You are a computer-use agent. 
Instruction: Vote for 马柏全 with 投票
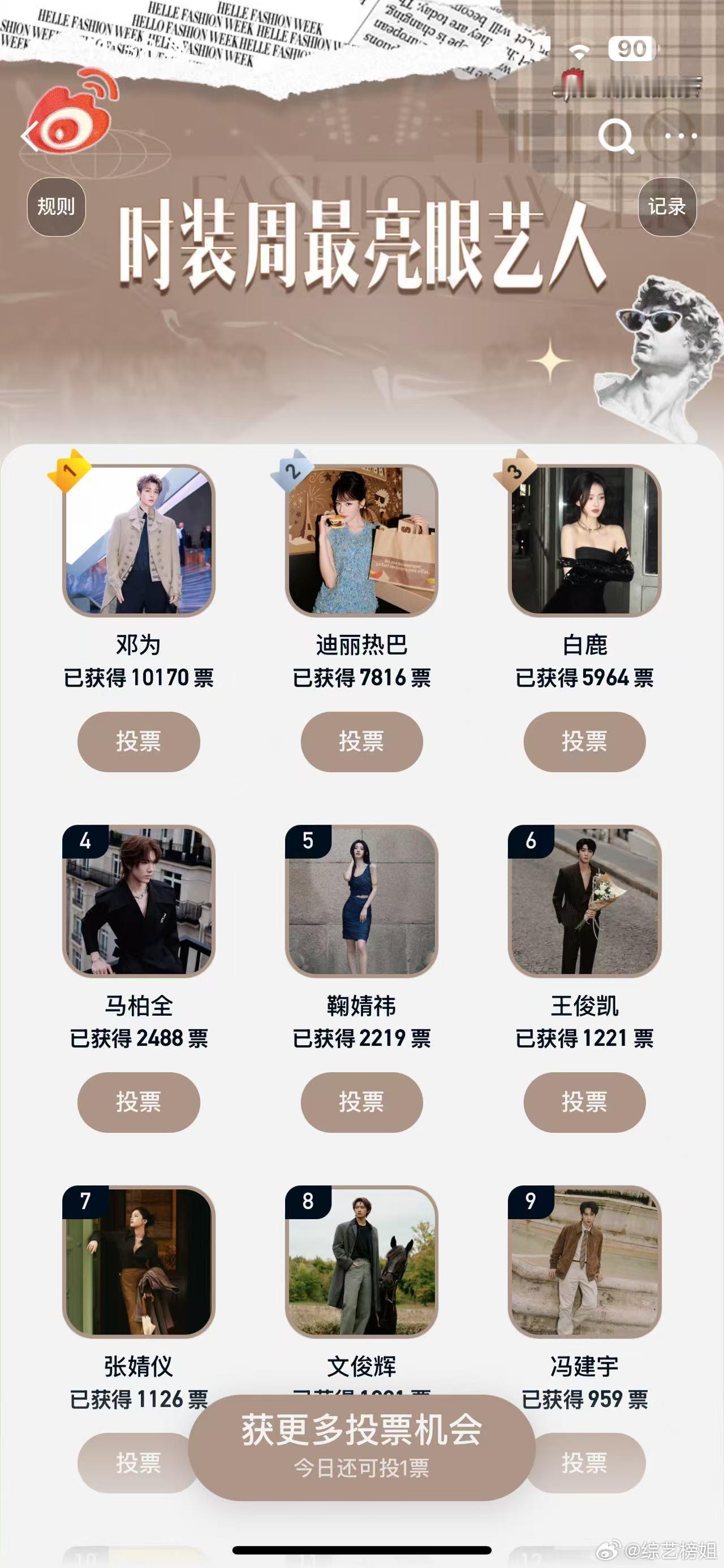138,1102
